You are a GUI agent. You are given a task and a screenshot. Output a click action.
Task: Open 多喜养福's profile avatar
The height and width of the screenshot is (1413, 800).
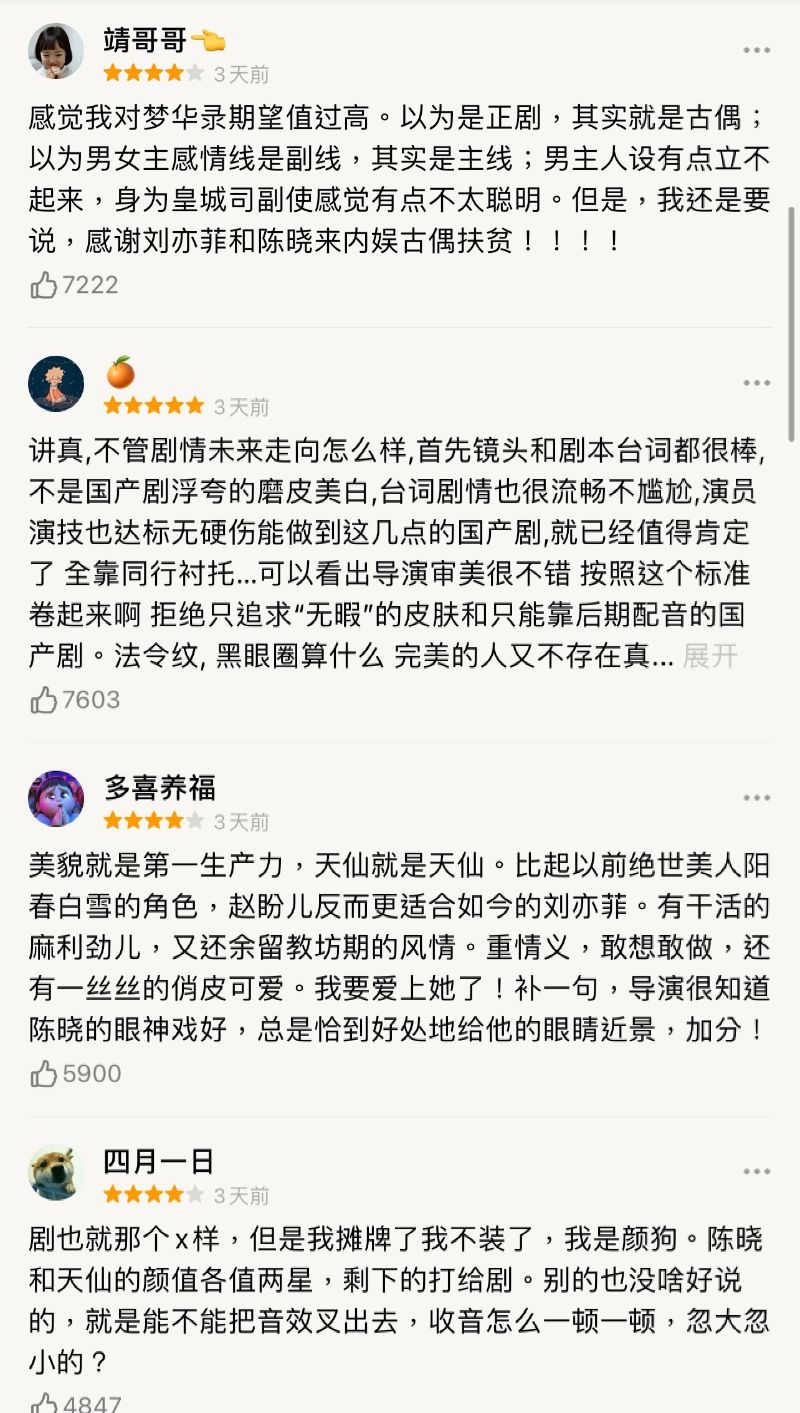[x=56, y=798]
